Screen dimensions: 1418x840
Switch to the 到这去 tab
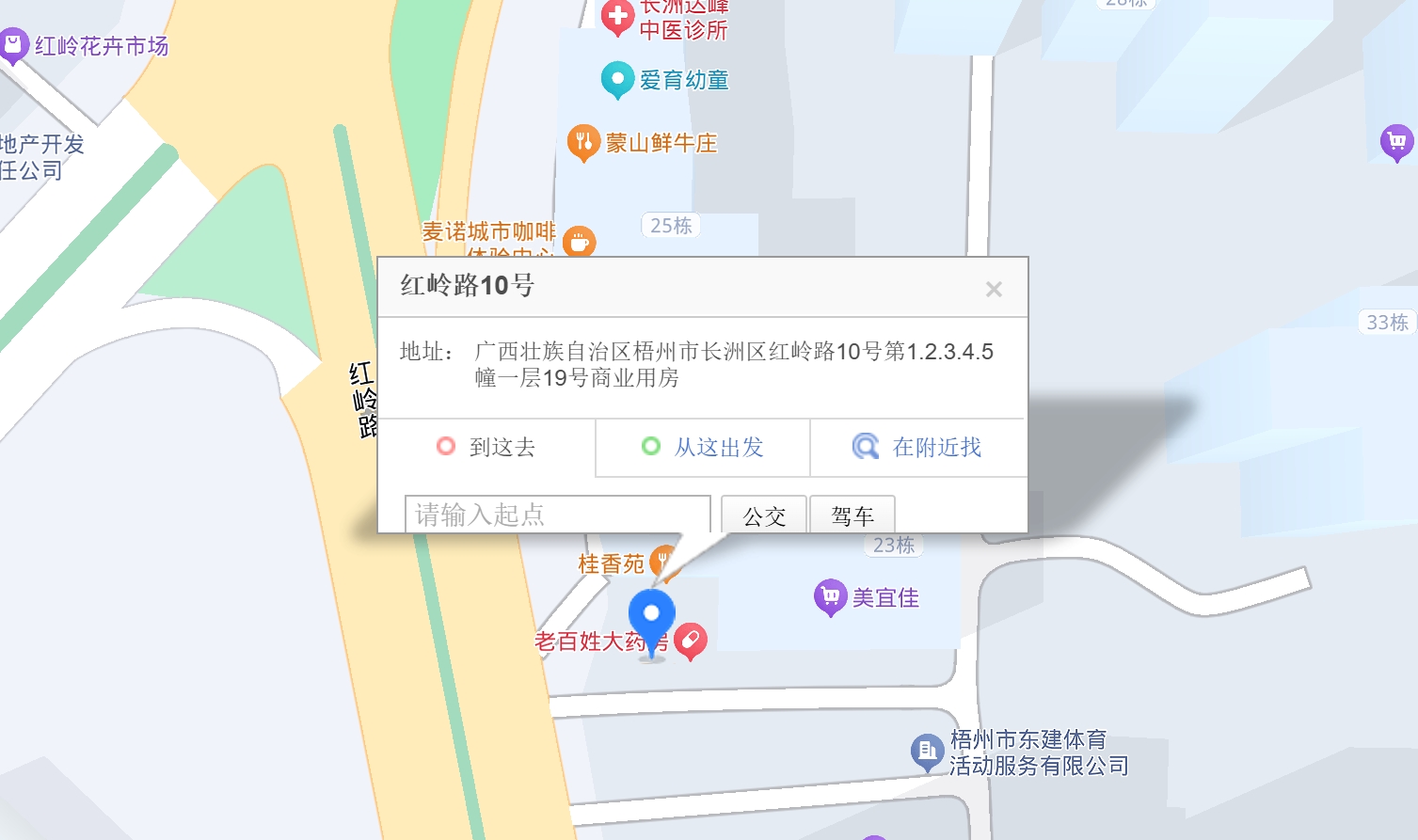[486, 447]
